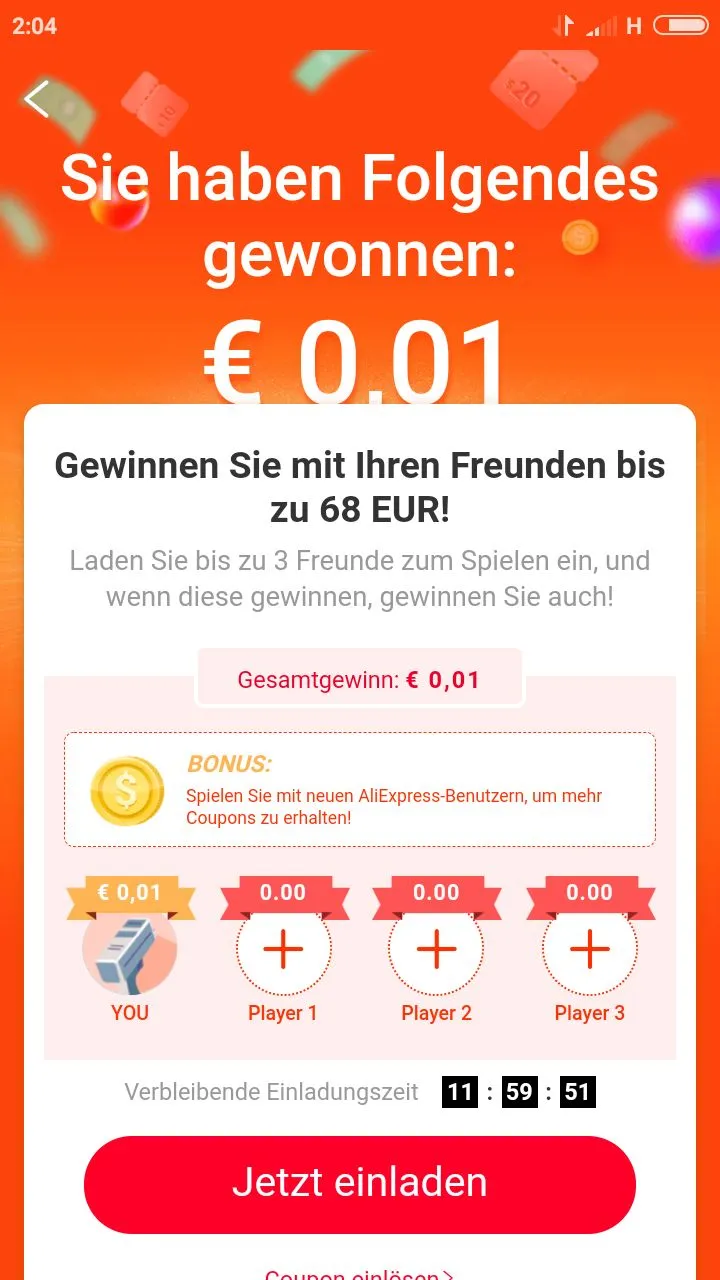The height and width of the screenshot is (1280, 720).
Task: Tap the Jetzt einladen button
Action: pos(360,1184)
